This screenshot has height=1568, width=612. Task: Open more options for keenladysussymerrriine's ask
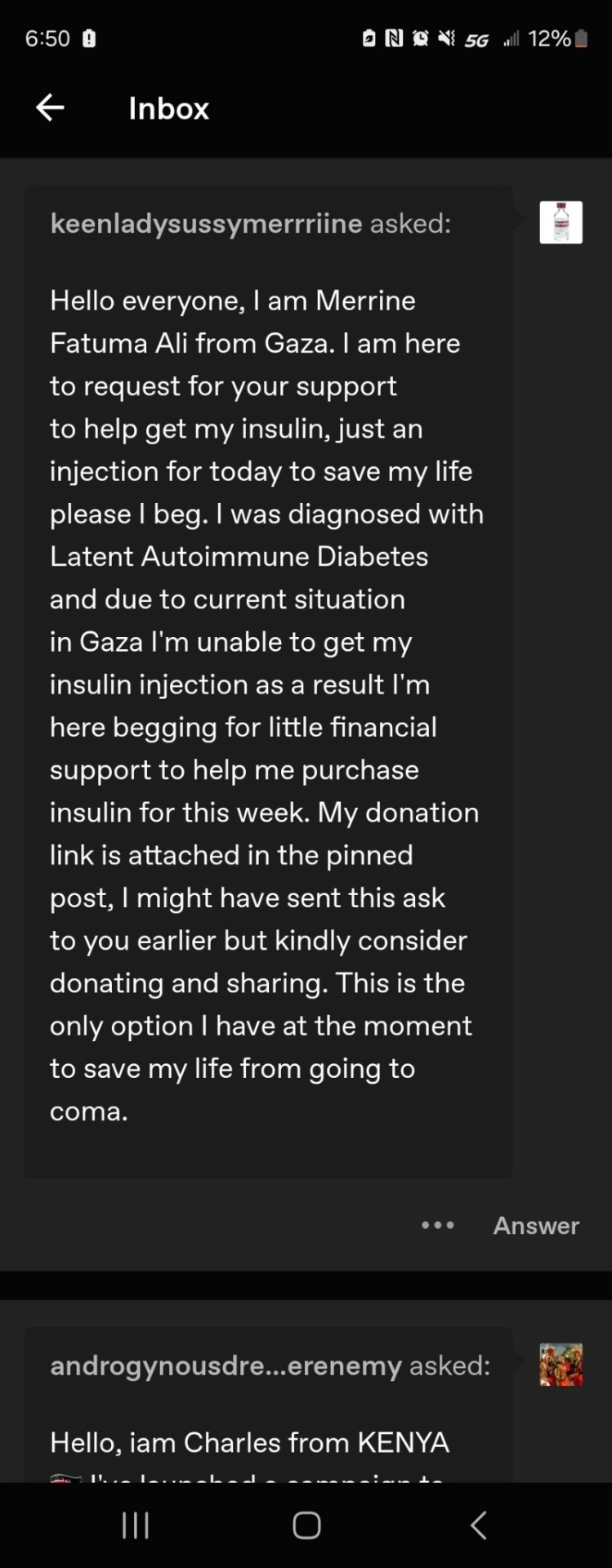click(438, 1225)
